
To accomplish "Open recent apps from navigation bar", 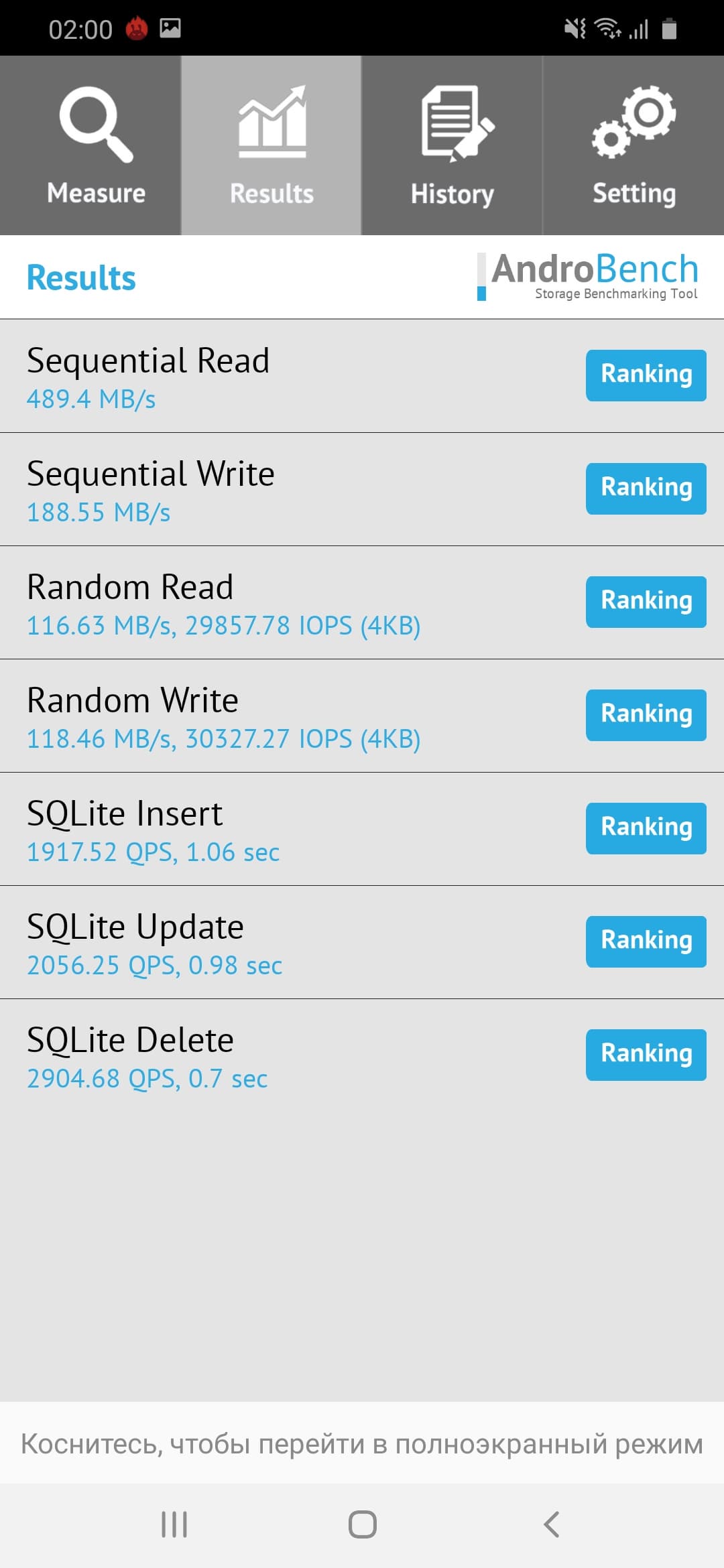I will coord(174,1524).
